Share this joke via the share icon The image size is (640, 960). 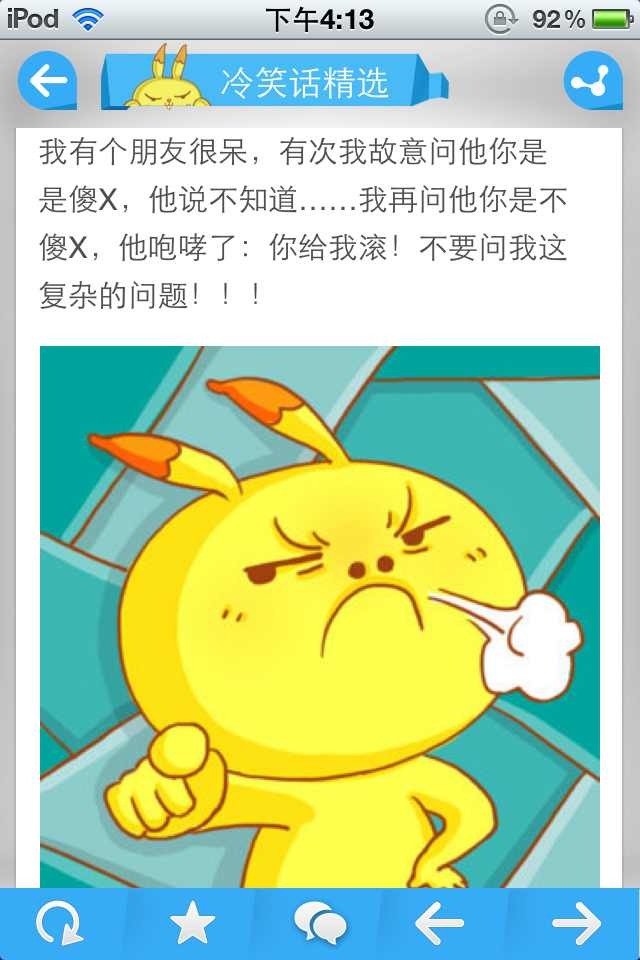(593, 81)
